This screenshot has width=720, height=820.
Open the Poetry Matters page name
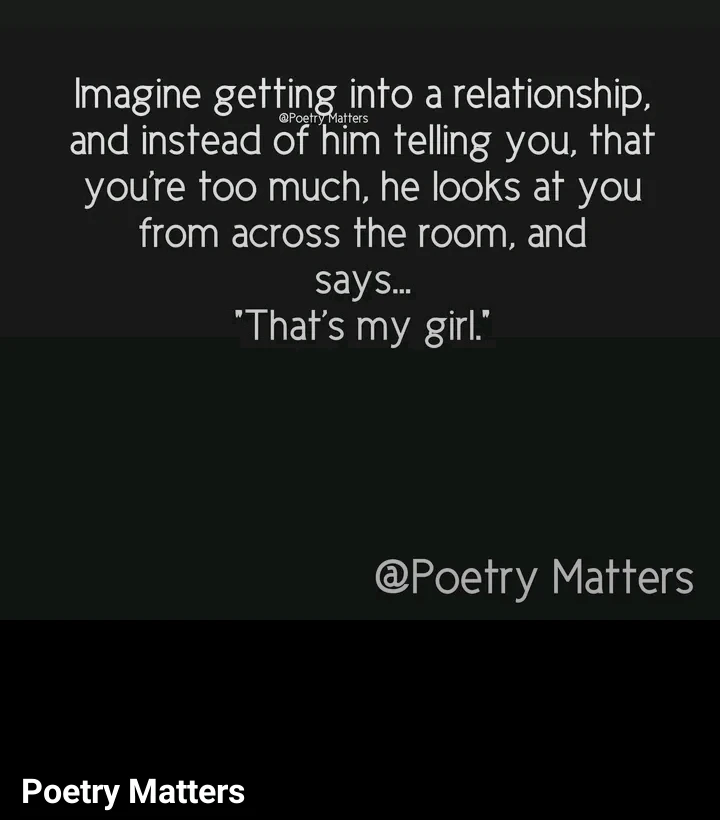tap(133, 792)
